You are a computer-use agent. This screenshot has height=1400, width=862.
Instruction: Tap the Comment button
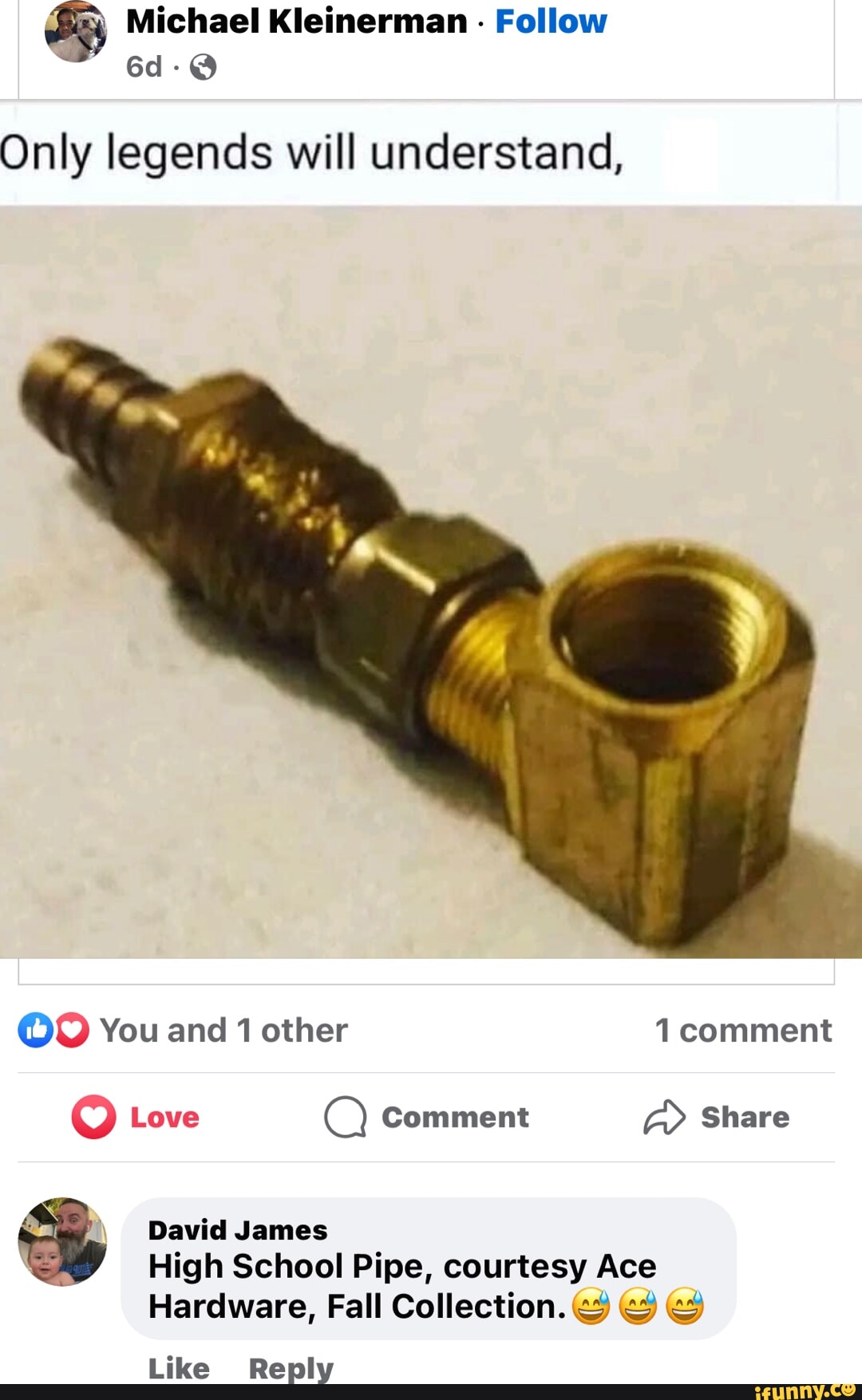[427, 1117]
